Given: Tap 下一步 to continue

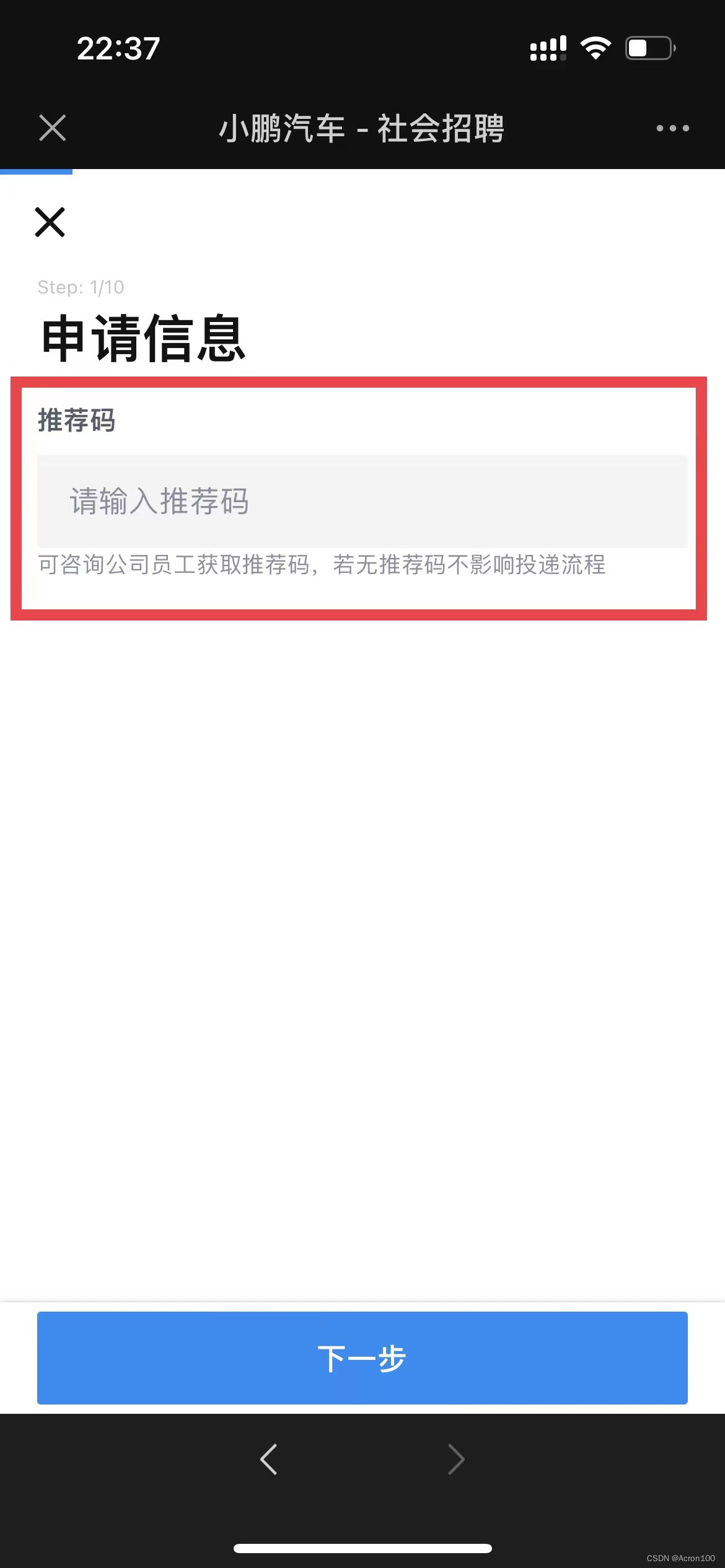Looking at the screenshot, I should (x=362, y=1357).
